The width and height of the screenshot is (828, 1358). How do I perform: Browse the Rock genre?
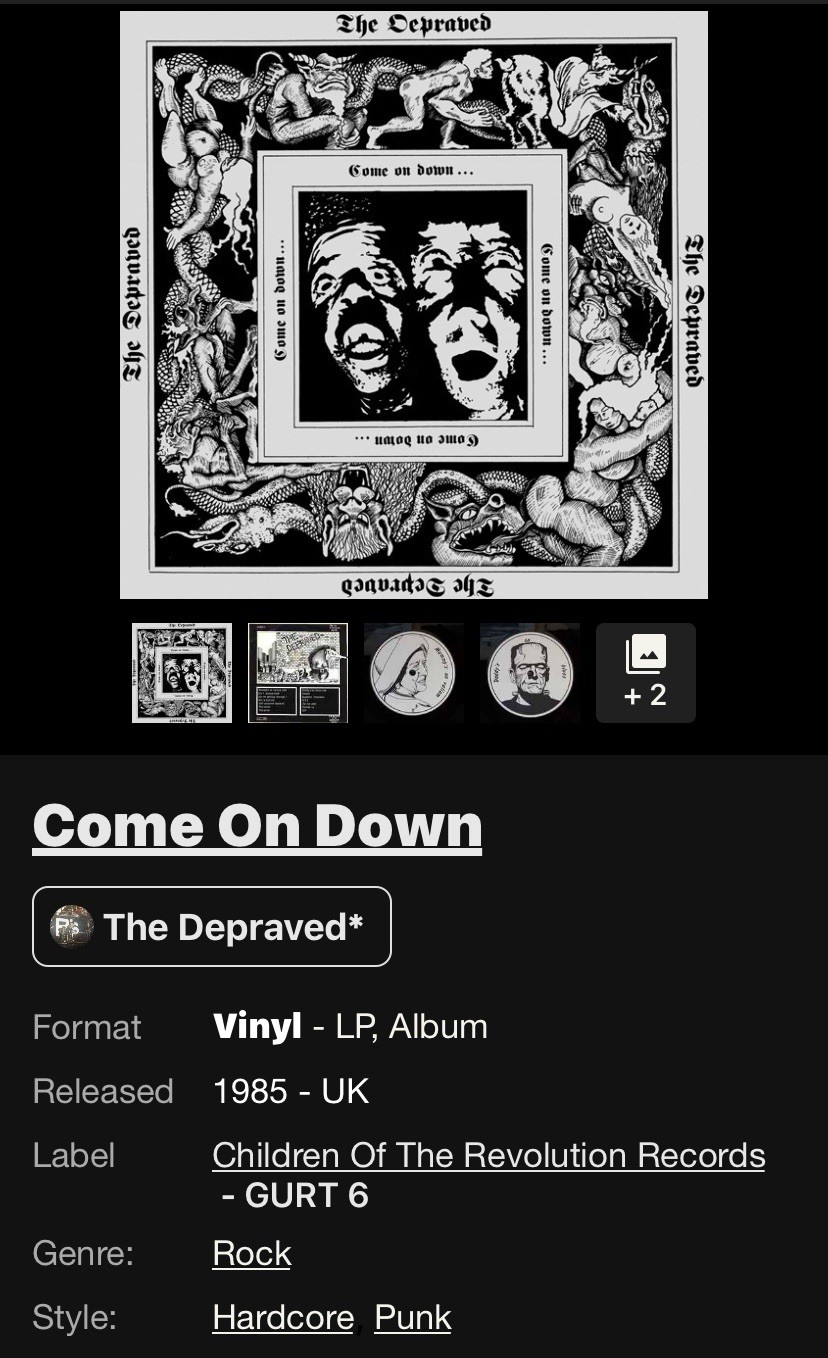(x=252, y=1253)
